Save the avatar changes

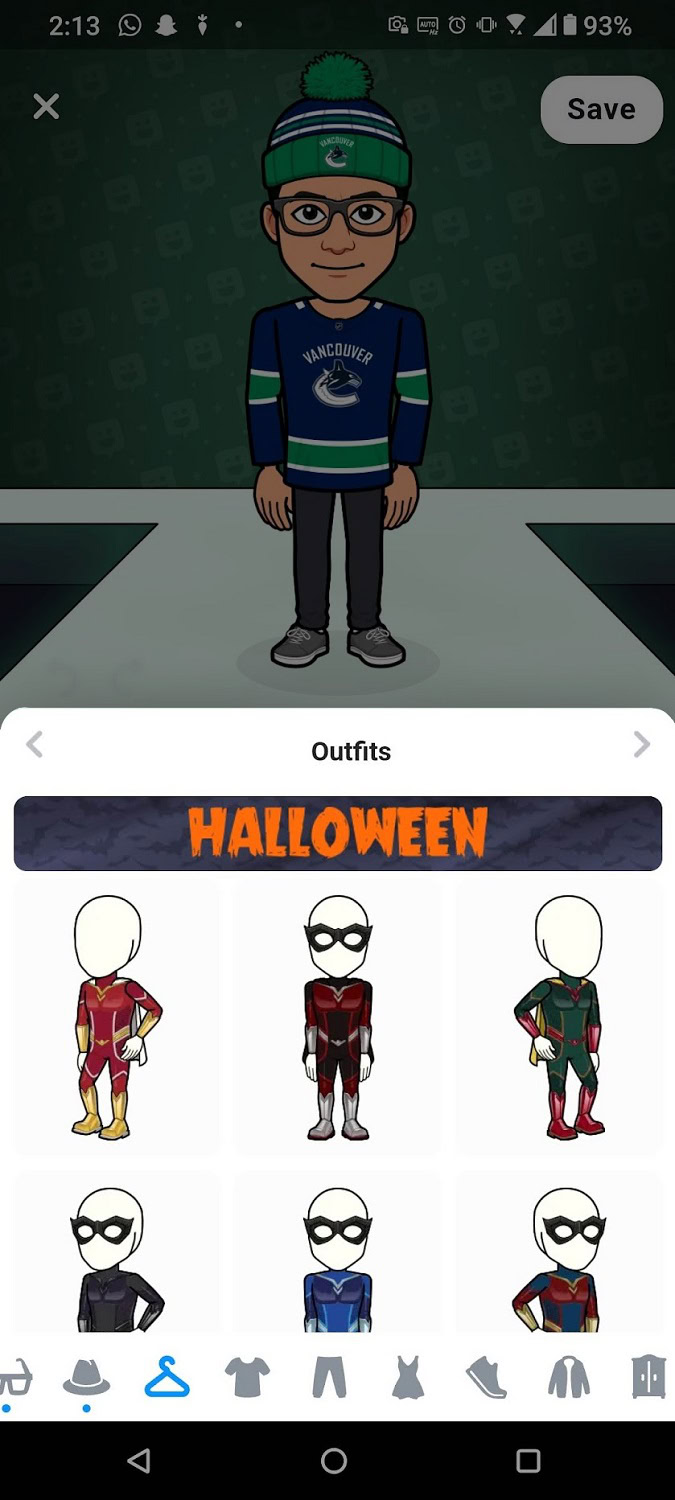tap(601, 109)
